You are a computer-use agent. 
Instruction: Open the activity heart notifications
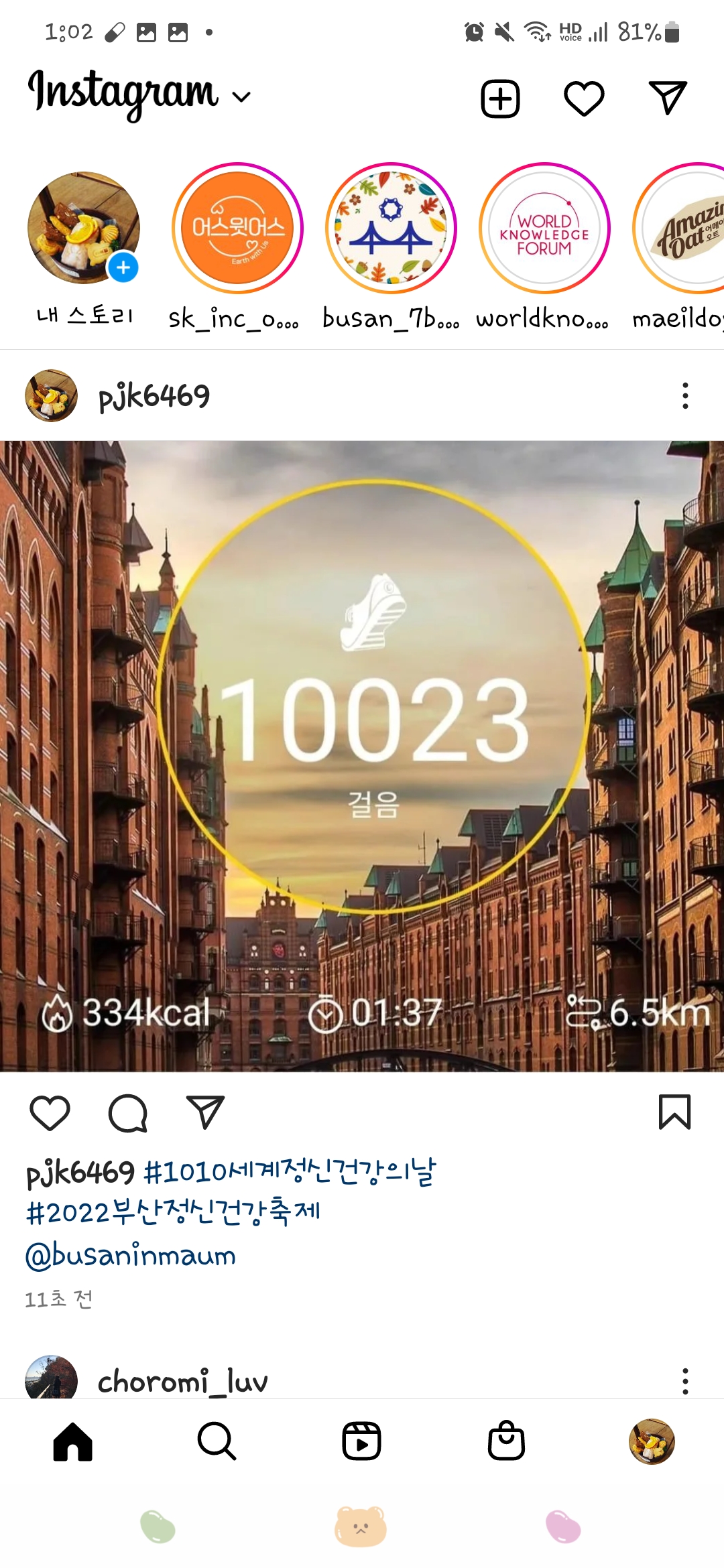click(584, 99)
